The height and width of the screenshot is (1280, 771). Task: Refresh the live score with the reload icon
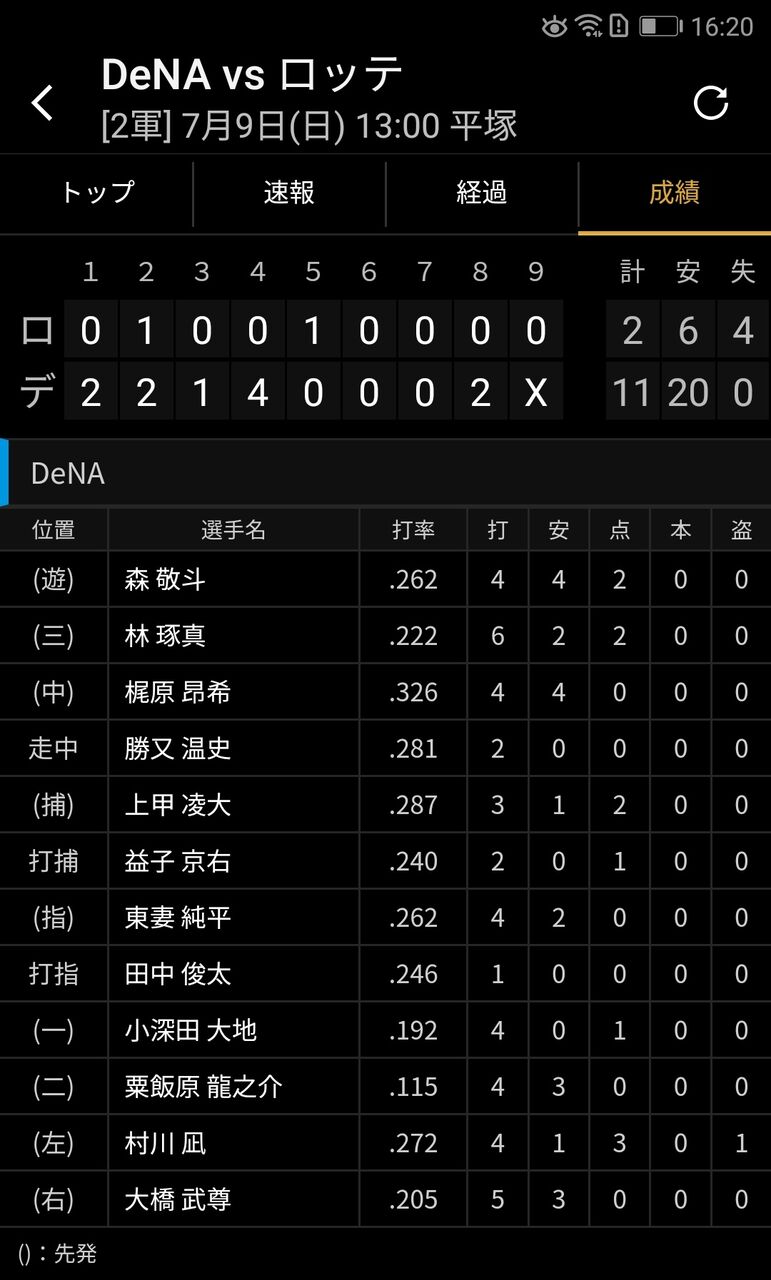(x=711, y=102)
